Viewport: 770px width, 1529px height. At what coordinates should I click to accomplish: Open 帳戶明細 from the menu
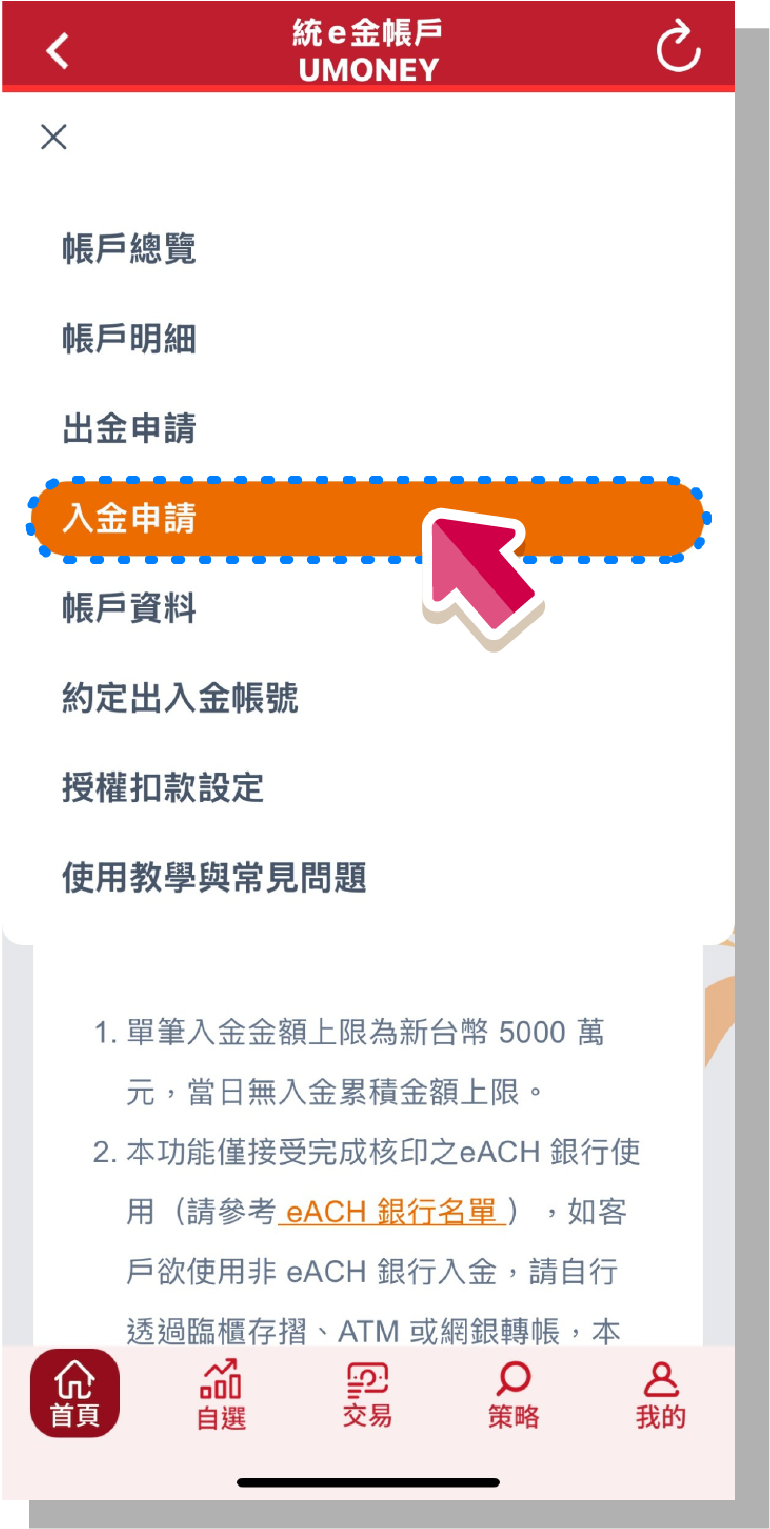tap(129, 339)
